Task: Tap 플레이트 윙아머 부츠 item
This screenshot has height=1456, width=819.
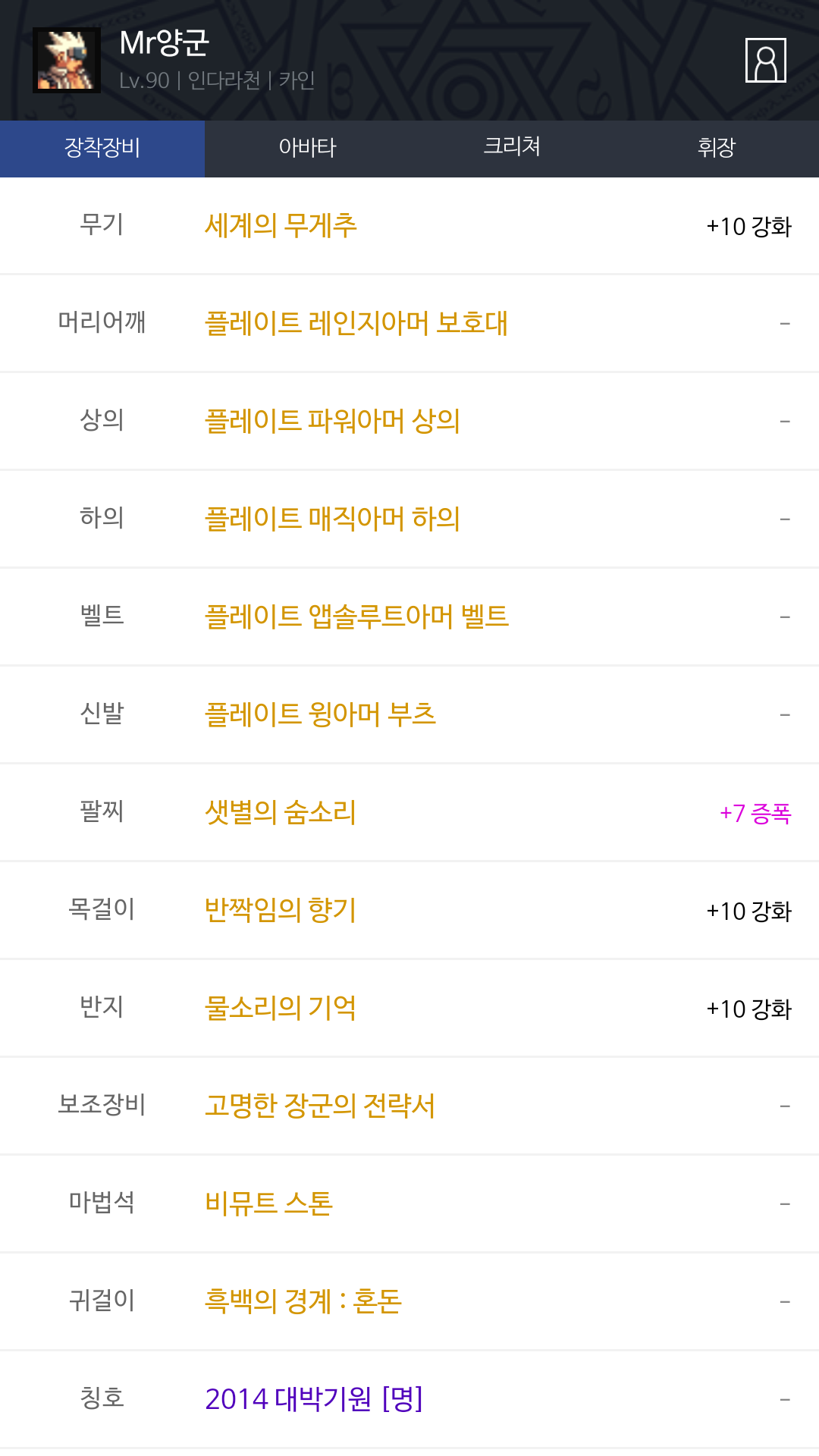Action: click(x=320, y=714)
